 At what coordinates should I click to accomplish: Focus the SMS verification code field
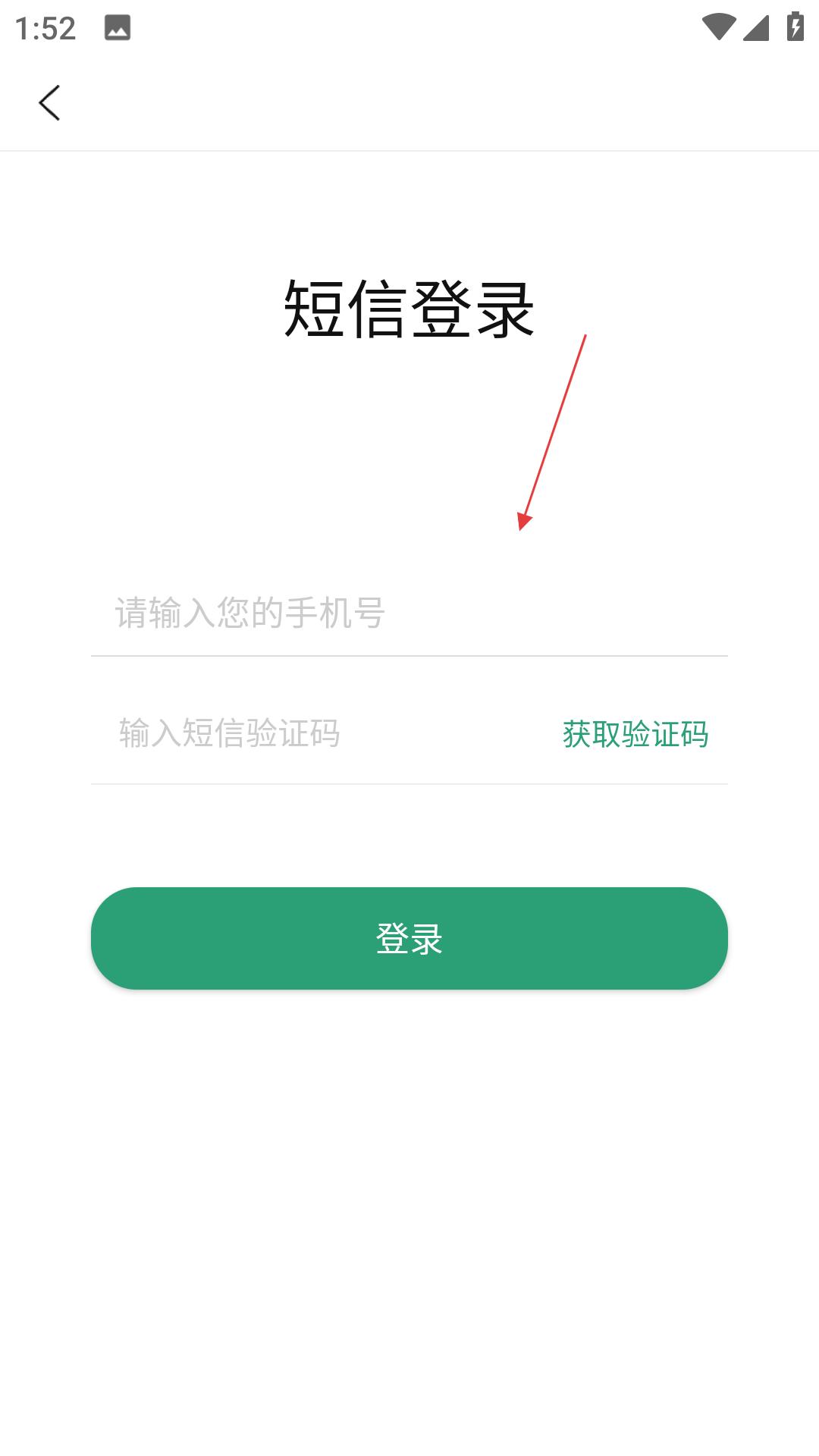(x=318, y=733)
